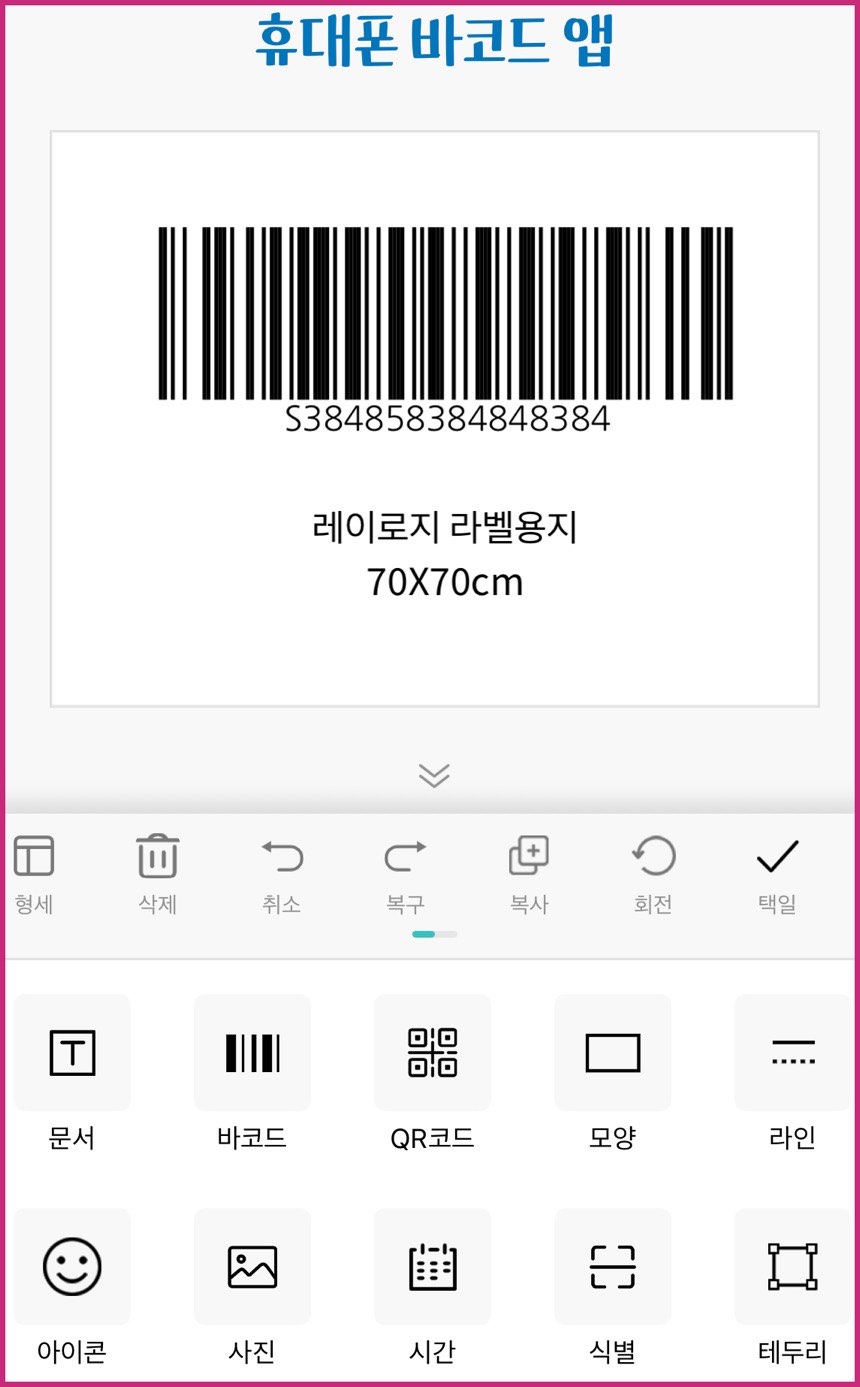Image resolution: width=860 pixels, height=1387 pixels.
Task: Open the 테두리 border tool
Action: 791,1267
